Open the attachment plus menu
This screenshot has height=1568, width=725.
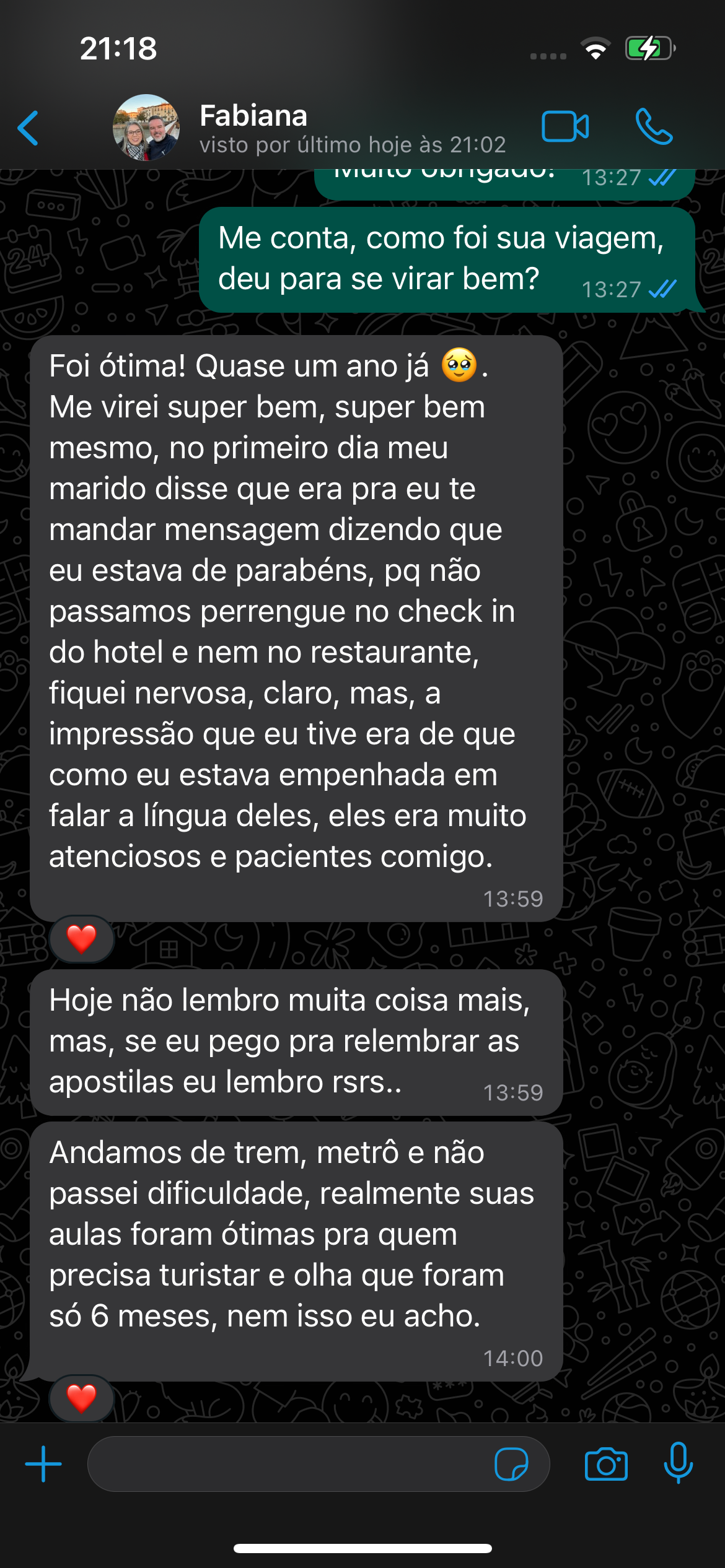[43, 1464]
